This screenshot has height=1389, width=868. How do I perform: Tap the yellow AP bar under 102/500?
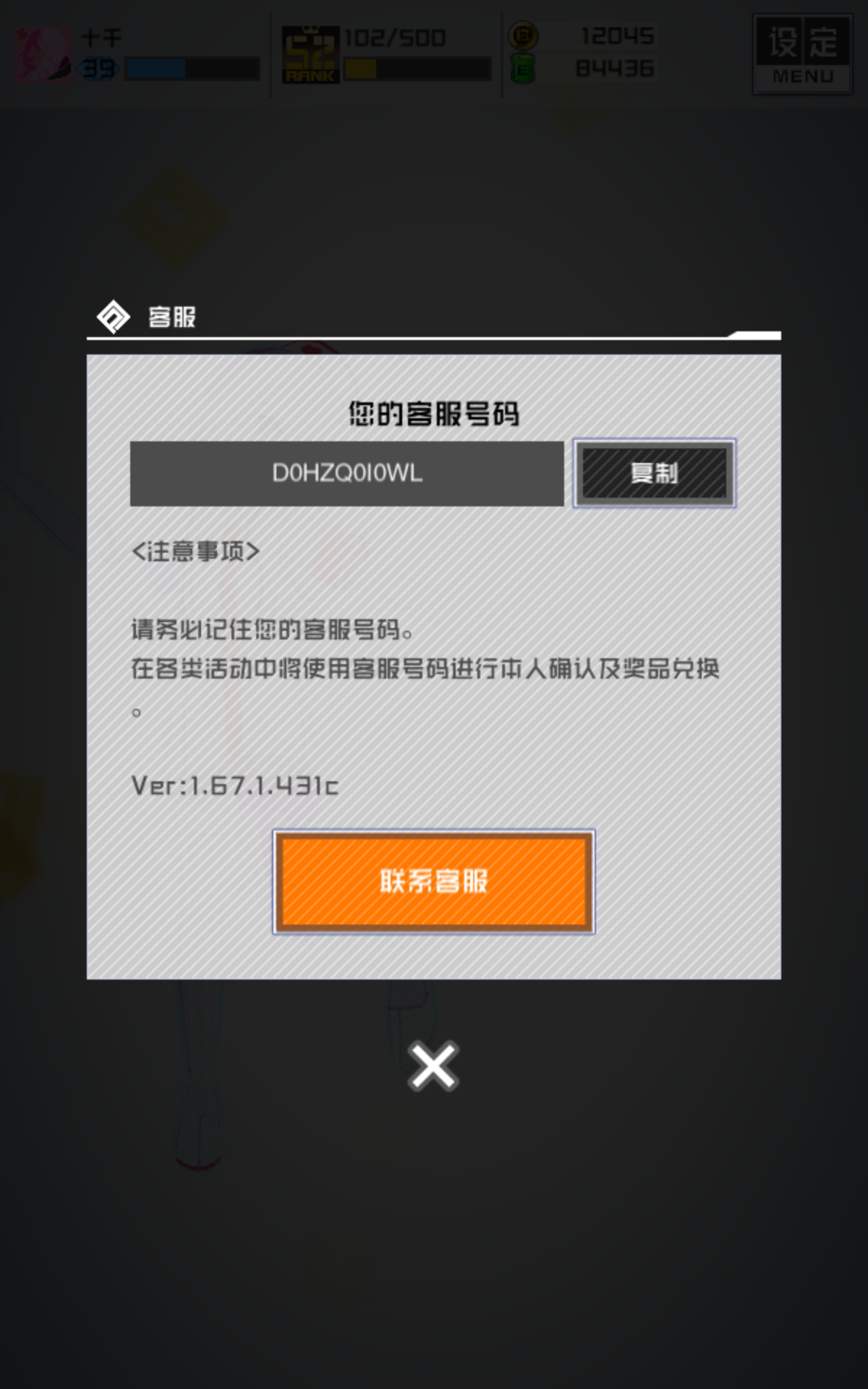pos(416,70)
